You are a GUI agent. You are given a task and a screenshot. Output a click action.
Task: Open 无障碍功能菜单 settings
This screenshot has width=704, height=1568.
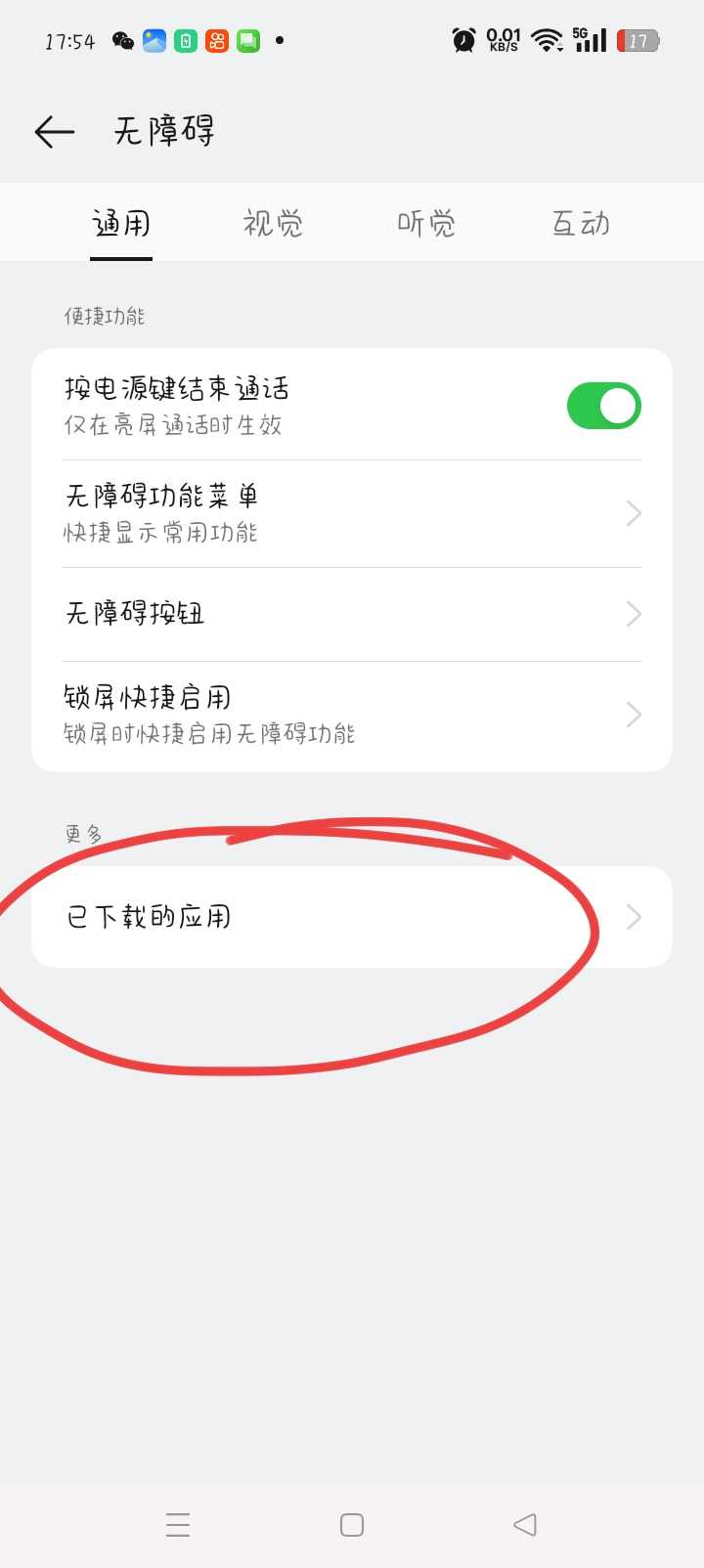pos(352,513)
